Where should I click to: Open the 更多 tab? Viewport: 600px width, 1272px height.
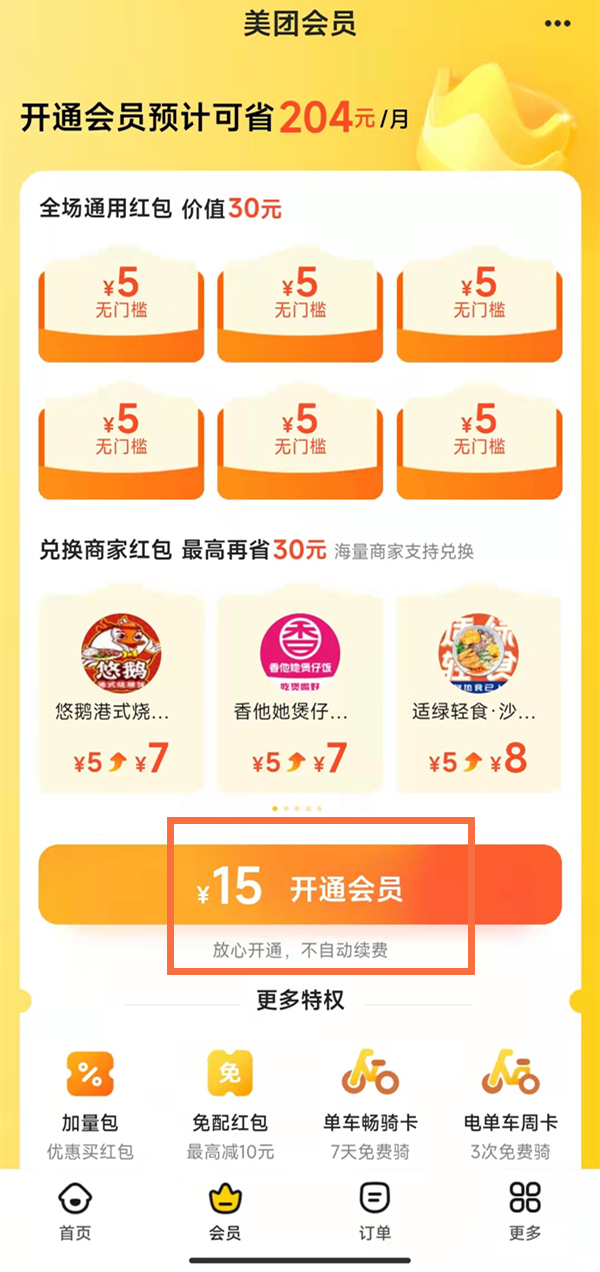(525, 1212)
